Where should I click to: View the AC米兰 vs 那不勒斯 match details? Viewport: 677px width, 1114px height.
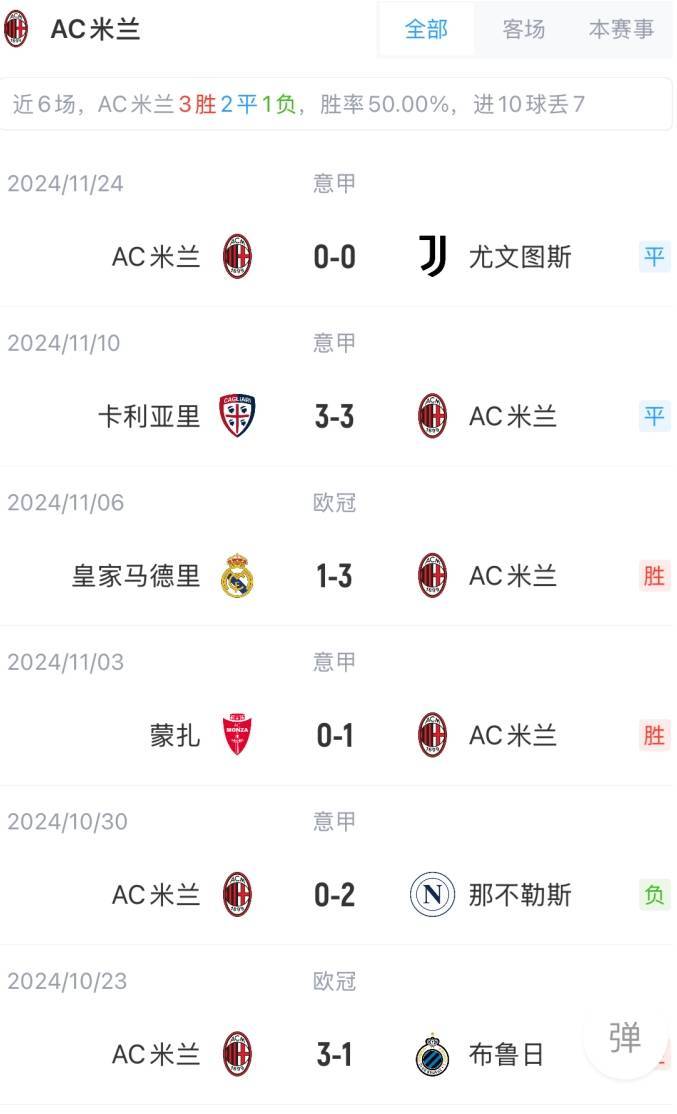[335, 895]
